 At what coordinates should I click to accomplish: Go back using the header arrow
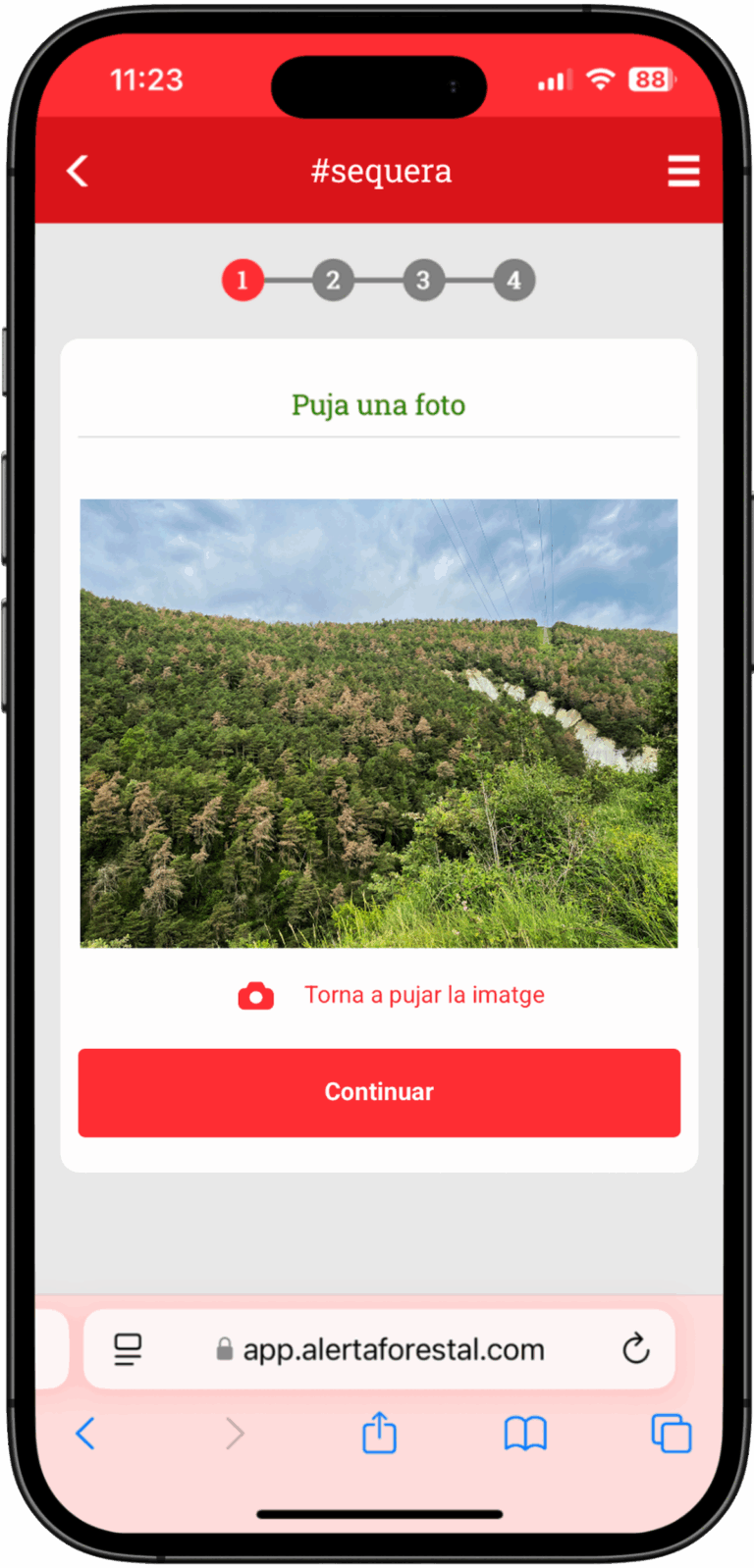(78, 171)
